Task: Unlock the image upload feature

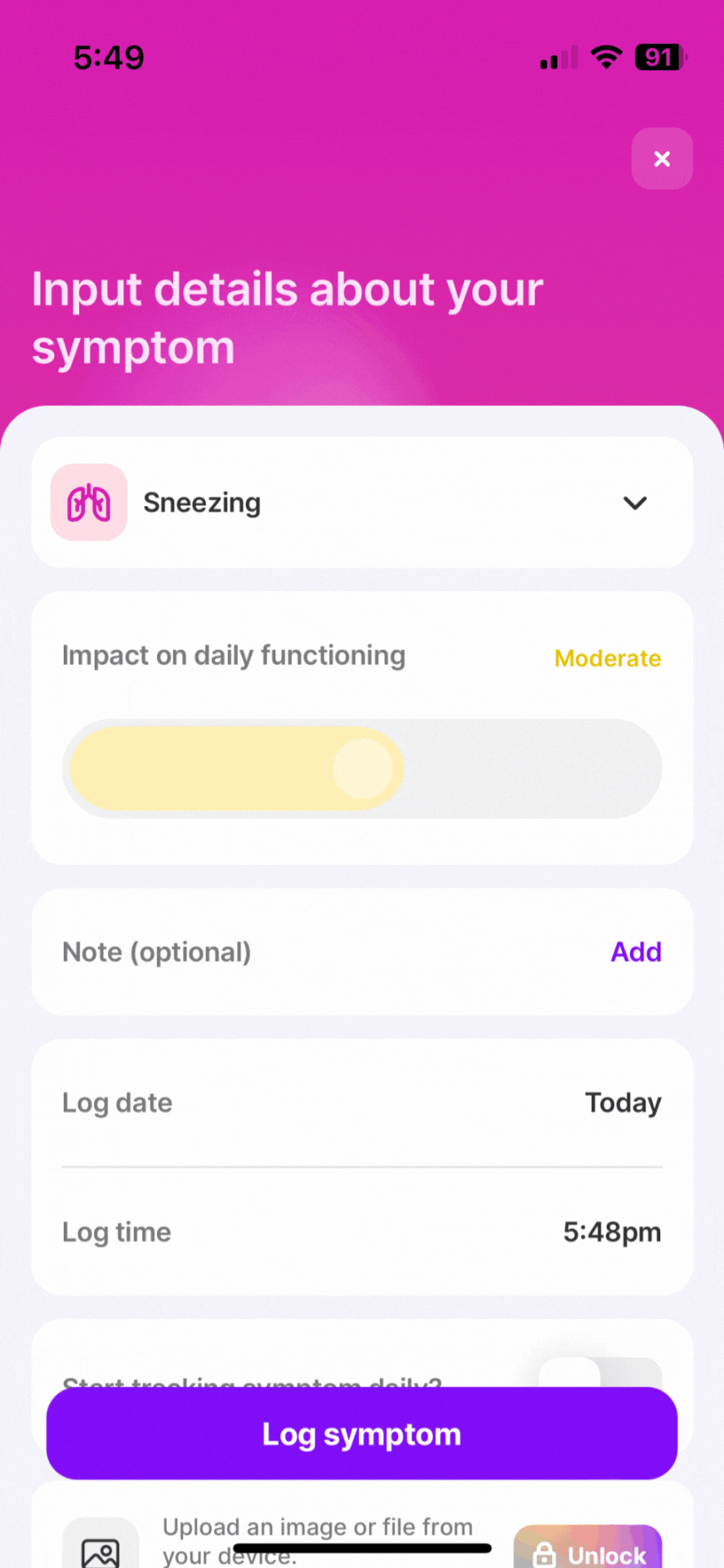Action: click(588, 1548)
